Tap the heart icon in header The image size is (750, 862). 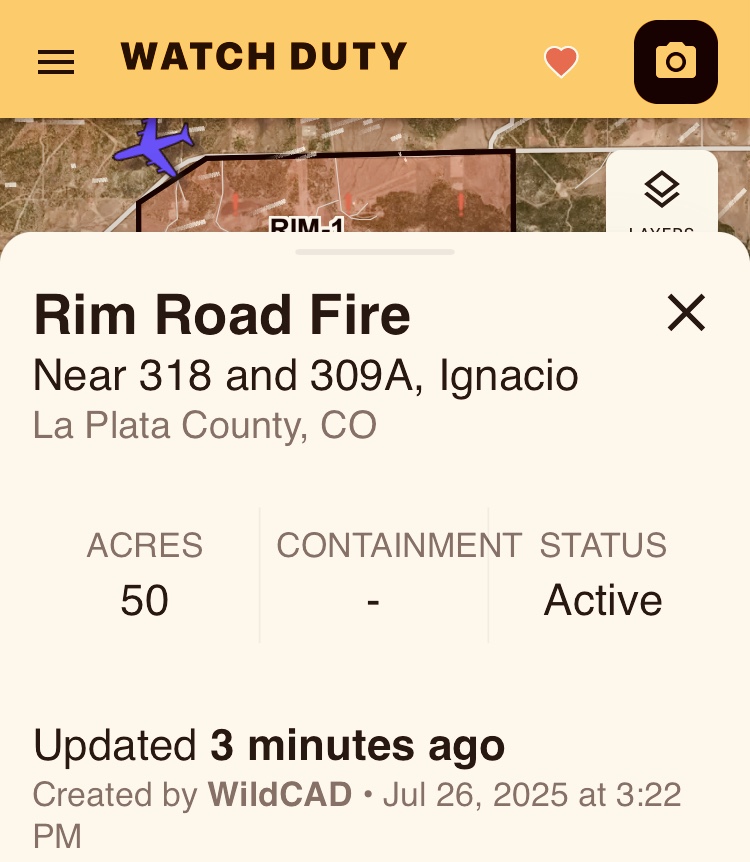click(x=561, y=62)
